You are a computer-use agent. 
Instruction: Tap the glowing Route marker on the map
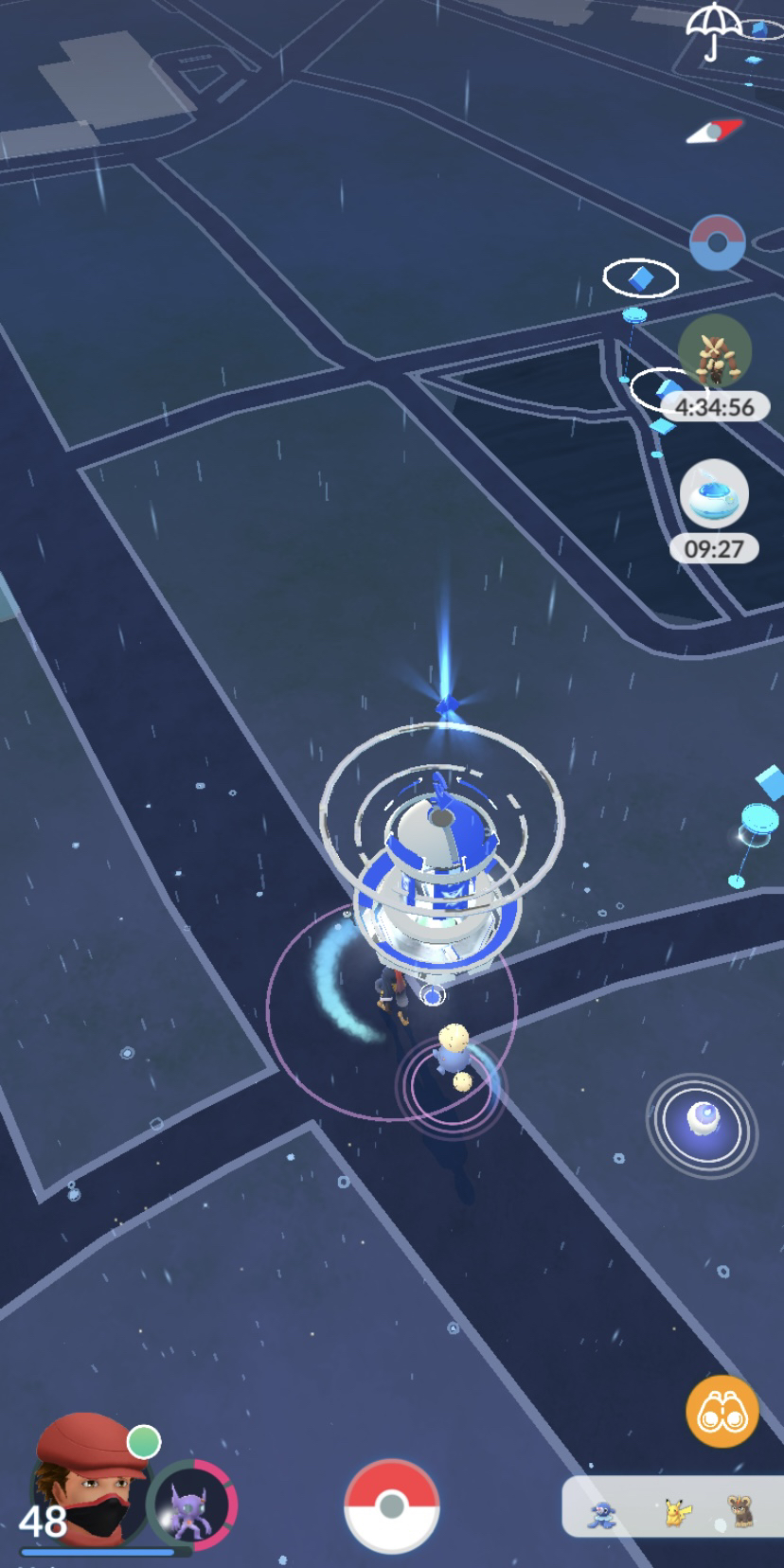click(702, 1121)
